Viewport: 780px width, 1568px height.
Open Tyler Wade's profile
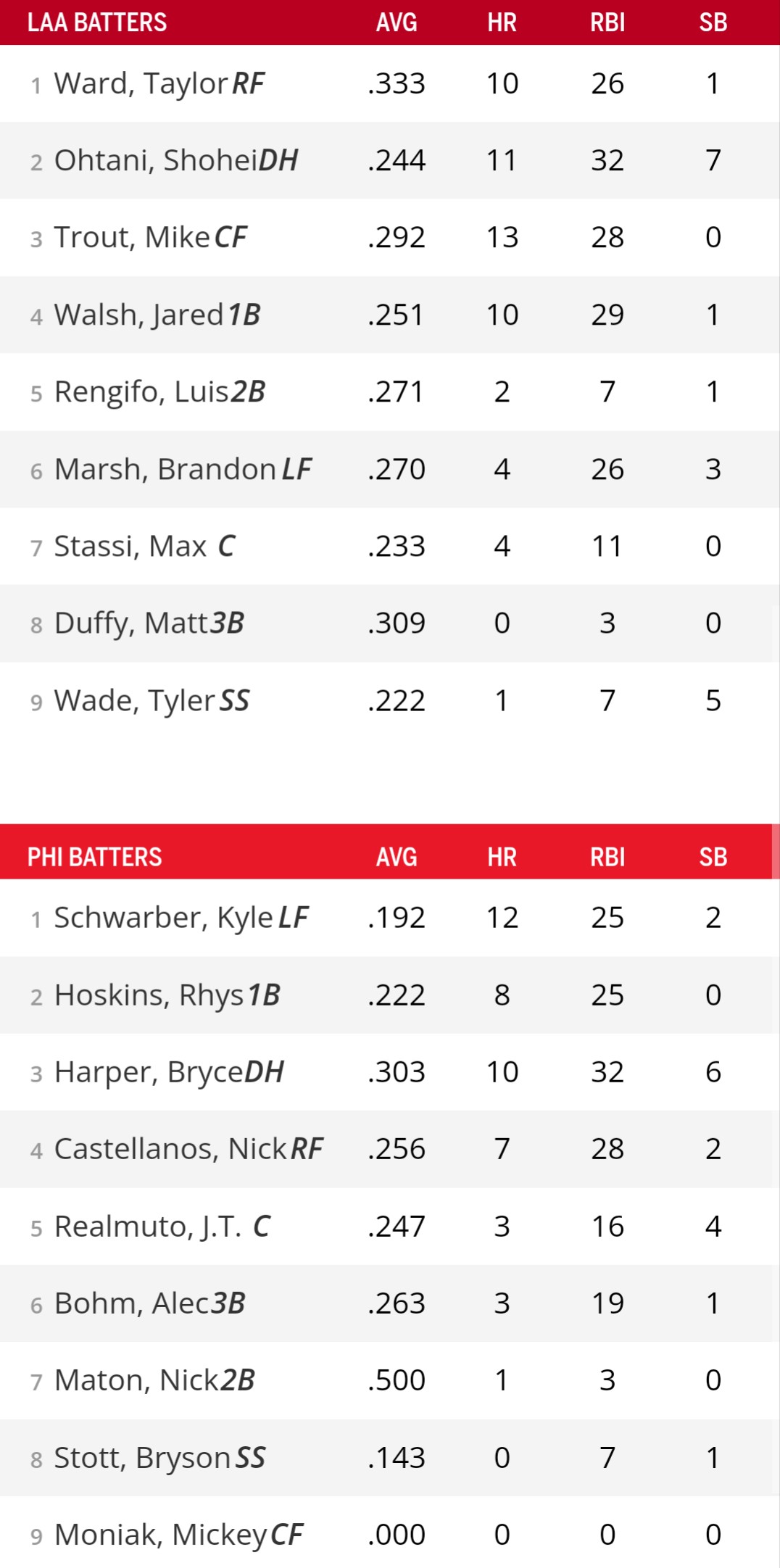tap(135, 701)
